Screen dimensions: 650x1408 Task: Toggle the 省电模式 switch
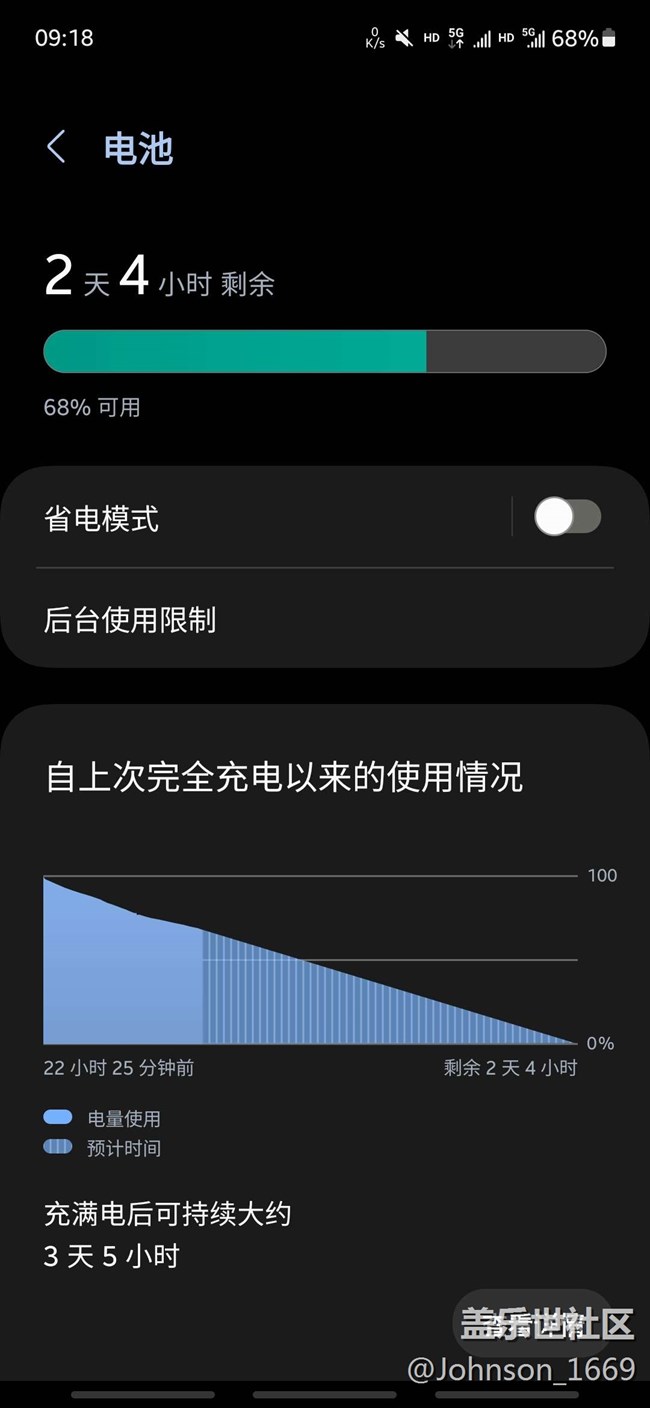567,517
